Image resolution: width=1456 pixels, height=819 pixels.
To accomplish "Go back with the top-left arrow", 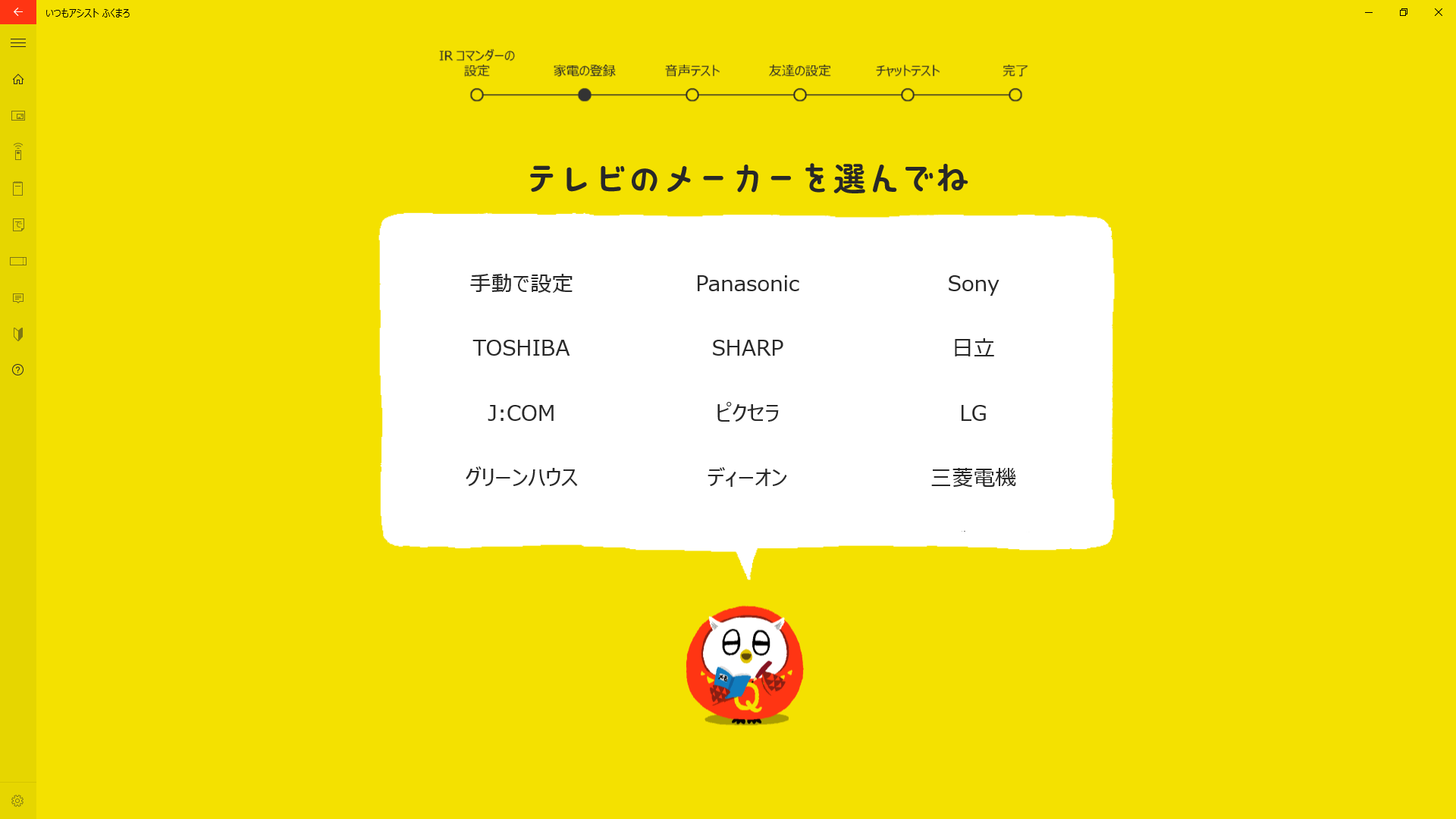I will (x=17, y=12).
